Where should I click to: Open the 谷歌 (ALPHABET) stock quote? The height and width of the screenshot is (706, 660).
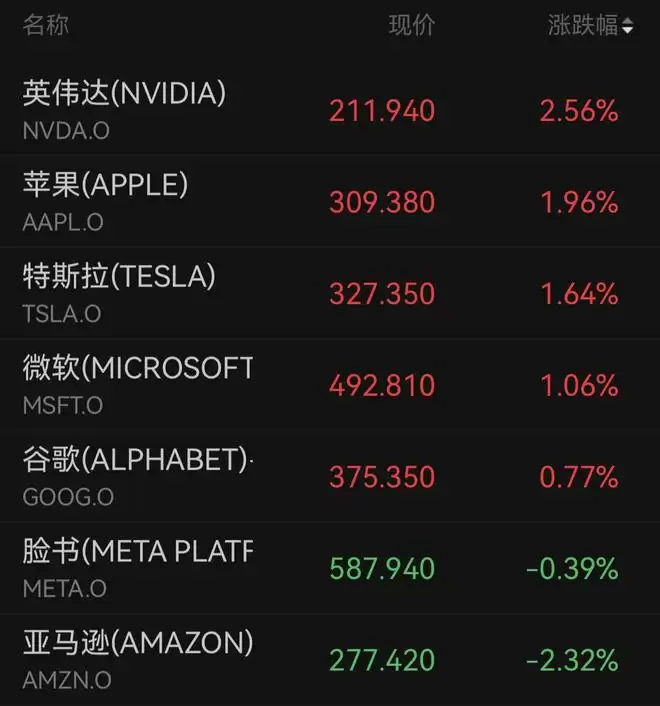330,477
